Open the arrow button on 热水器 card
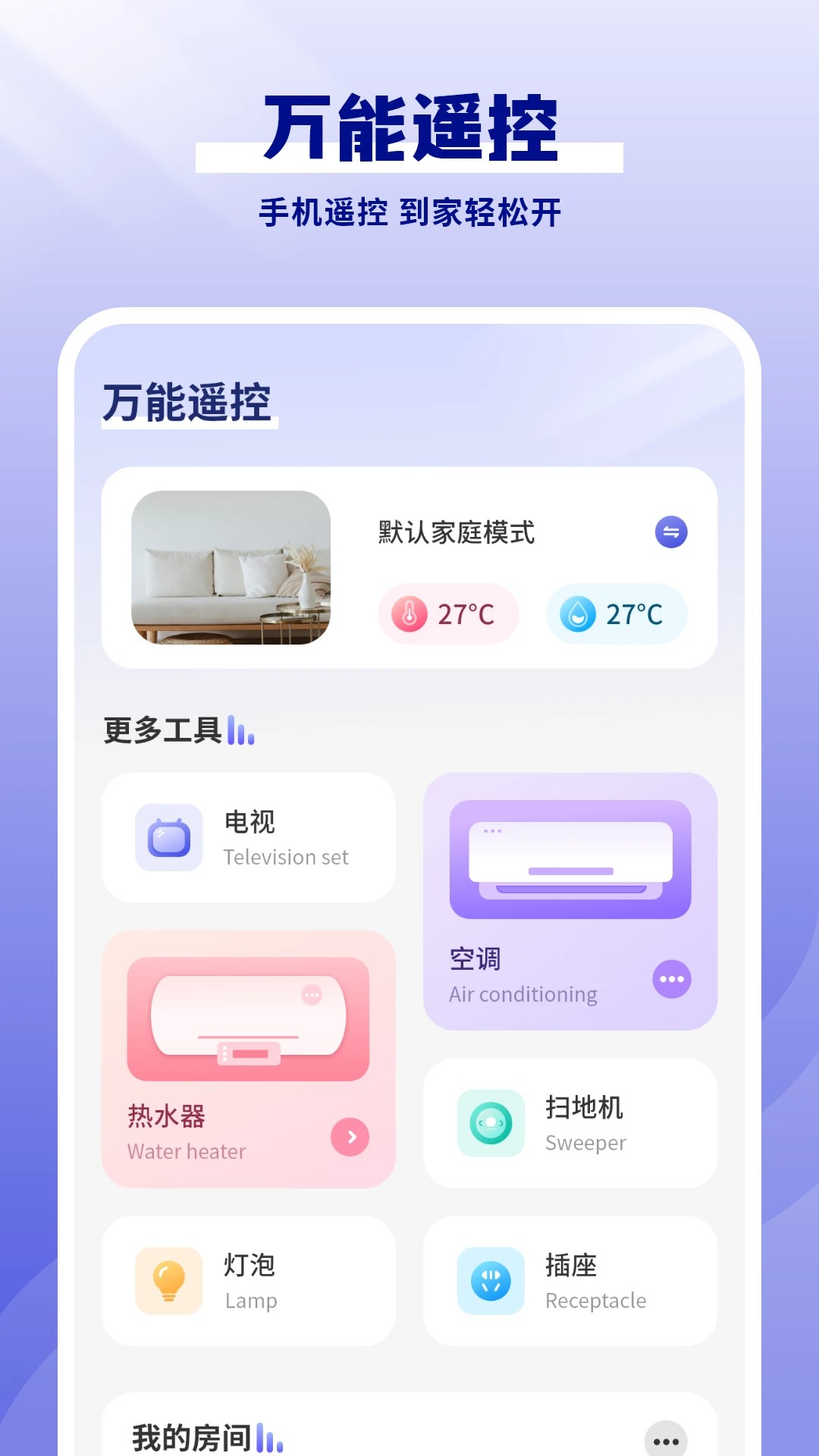Screen dimensions: 819x1456 (350, 1137)
